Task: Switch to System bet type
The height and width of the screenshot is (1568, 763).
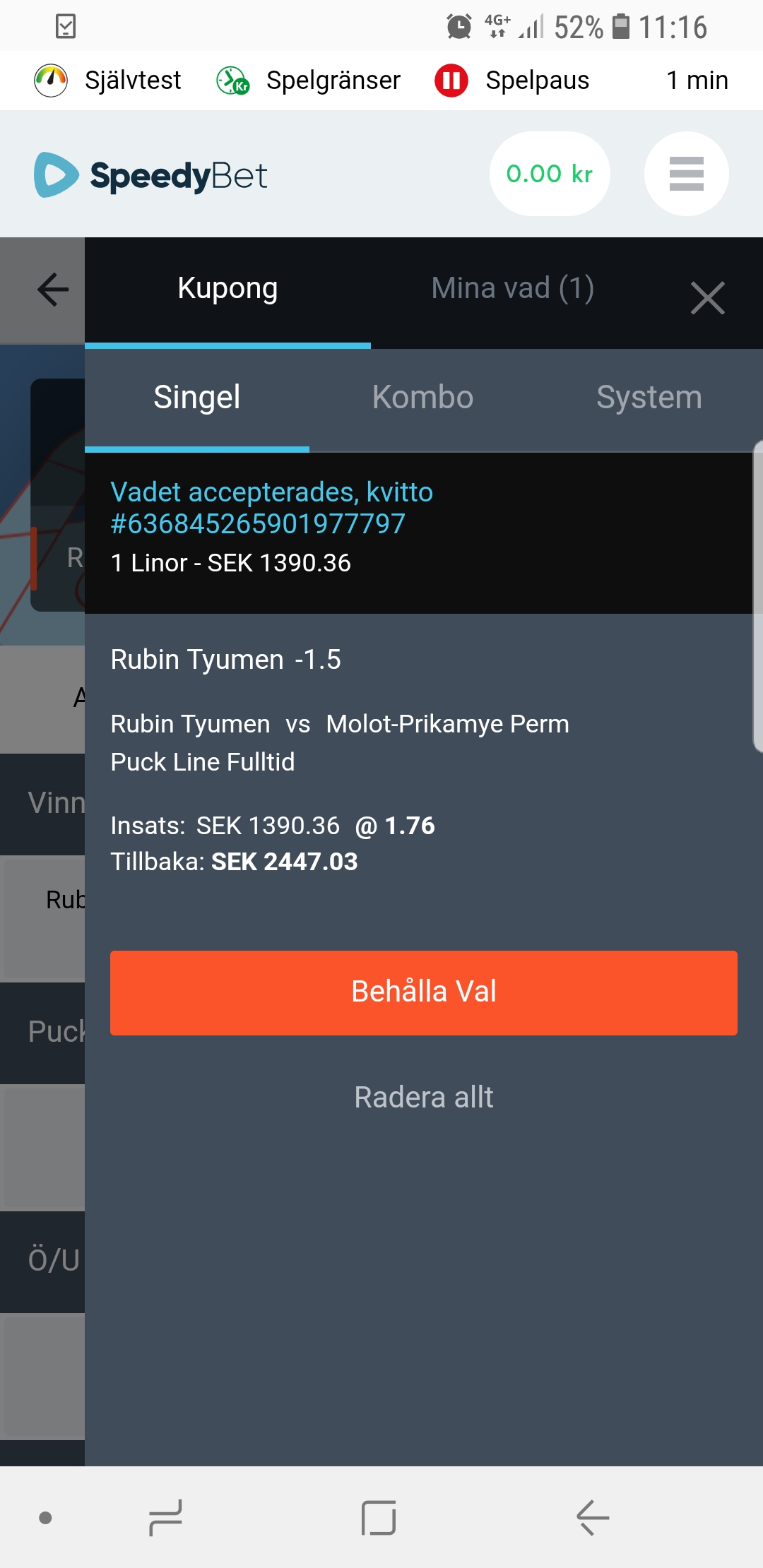Action: click(x=649, y=397)
